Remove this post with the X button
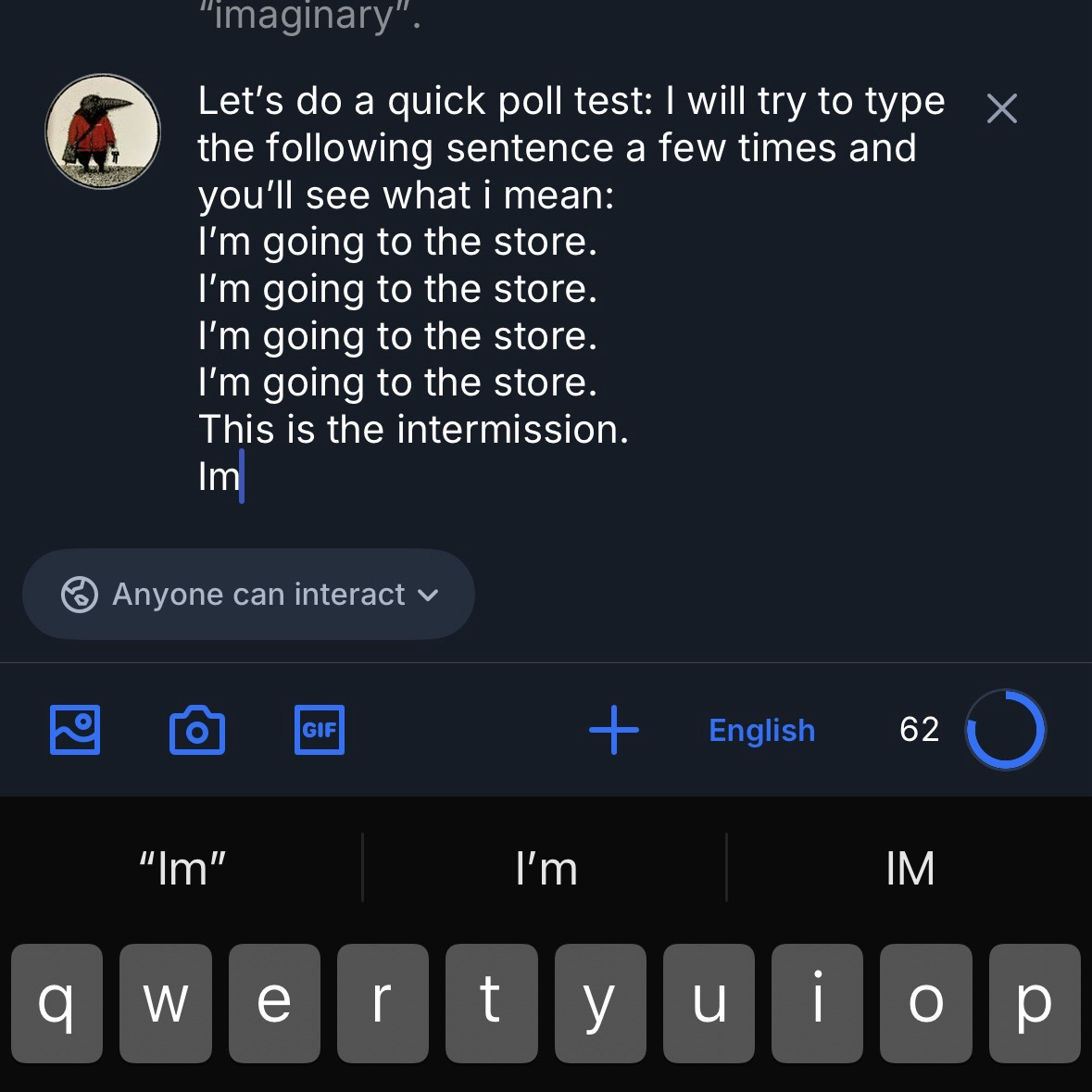1092x1092 pixels. [1001, 109]
